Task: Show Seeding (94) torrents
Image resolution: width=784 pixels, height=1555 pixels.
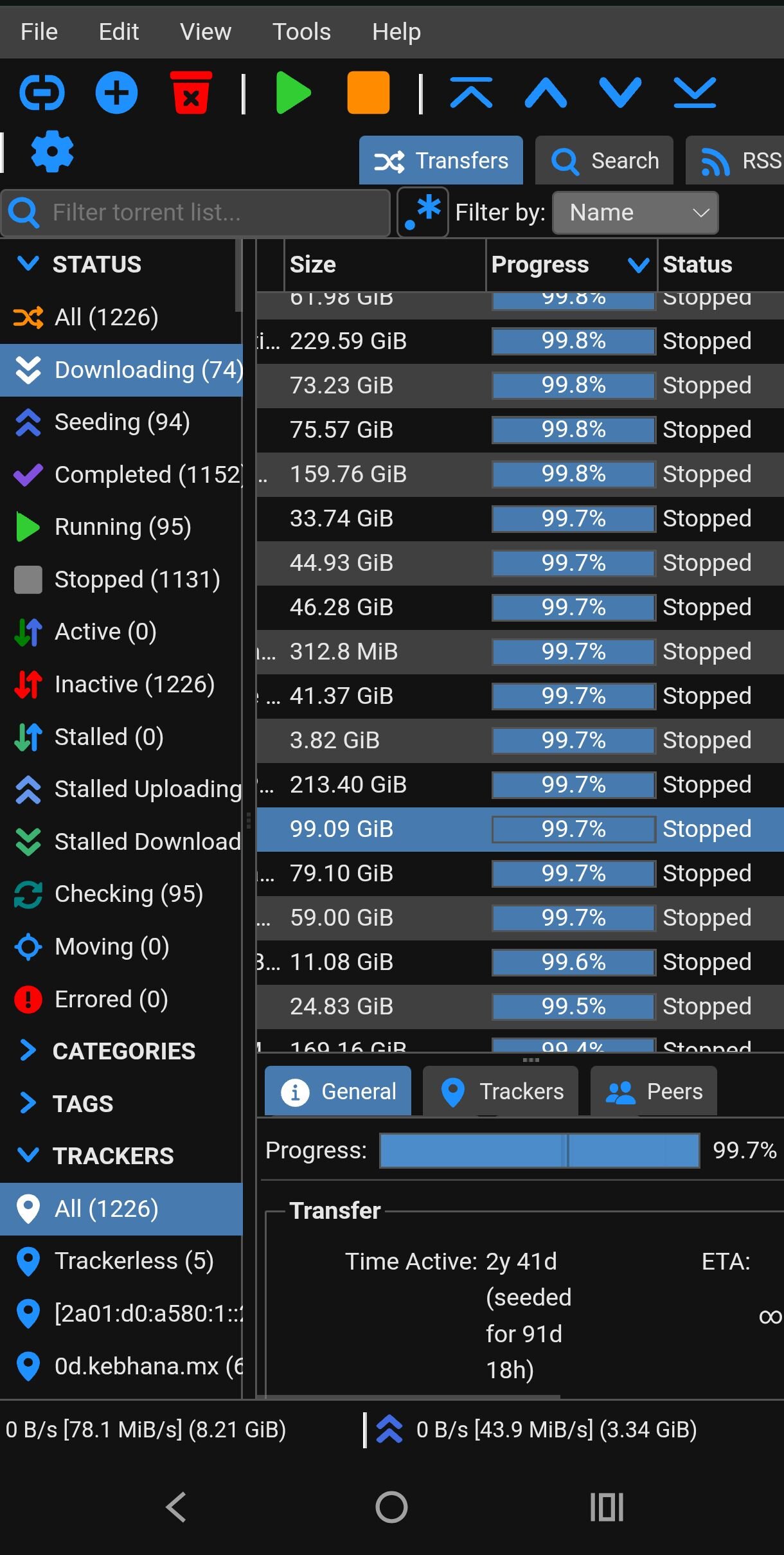Action: (x=121, y=422)
